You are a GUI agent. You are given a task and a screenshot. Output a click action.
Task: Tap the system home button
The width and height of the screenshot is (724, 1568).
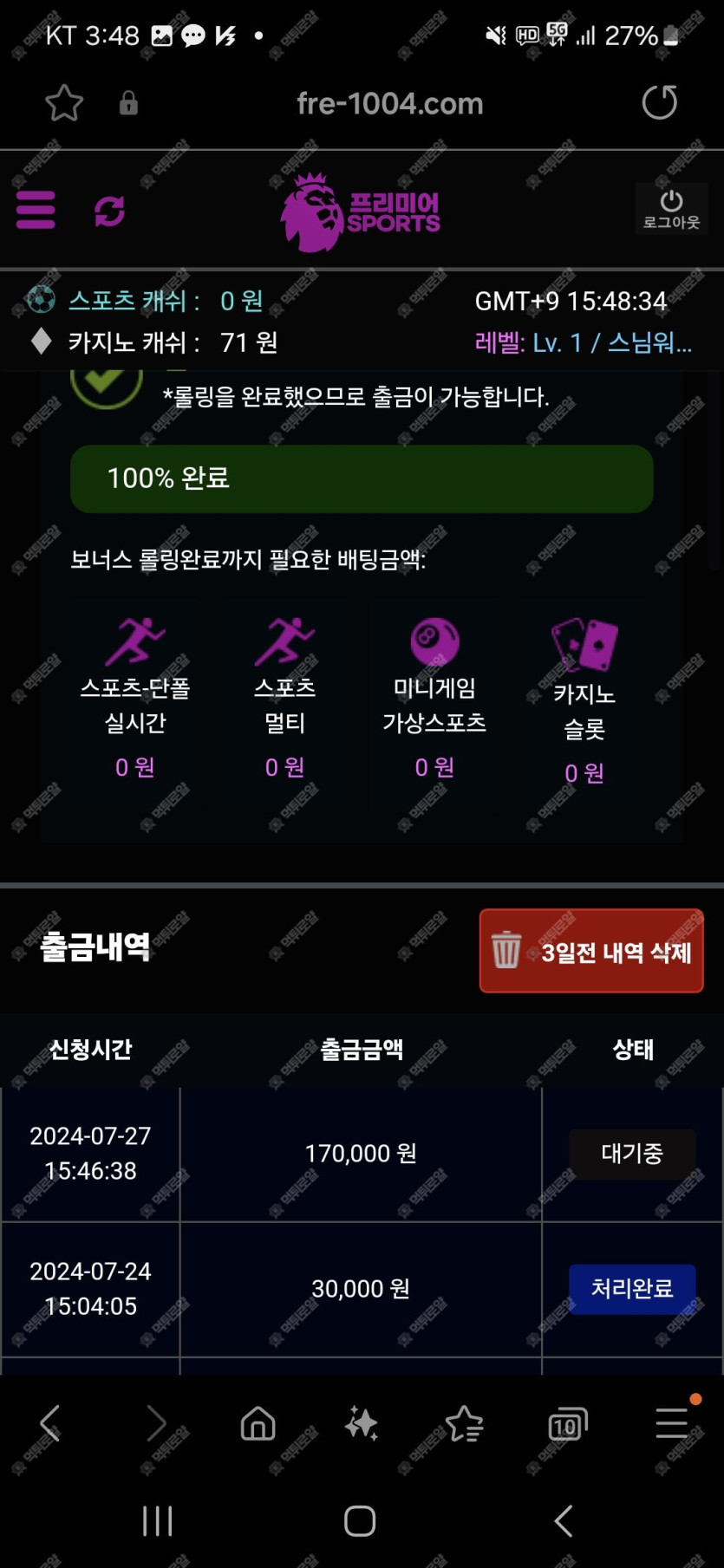[x=360, y=1521]
